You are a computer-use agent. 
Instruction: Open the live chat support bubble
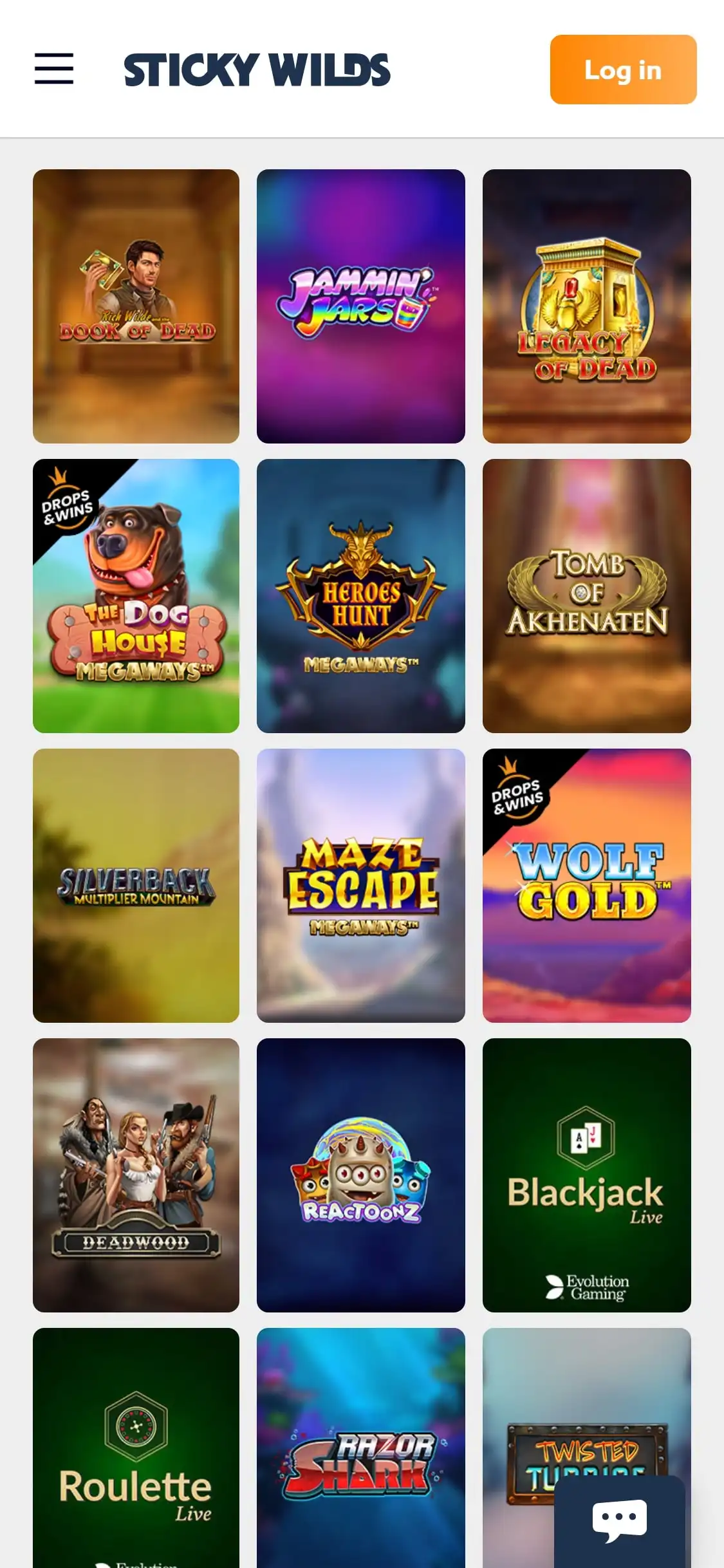[x=619, y=1520]
